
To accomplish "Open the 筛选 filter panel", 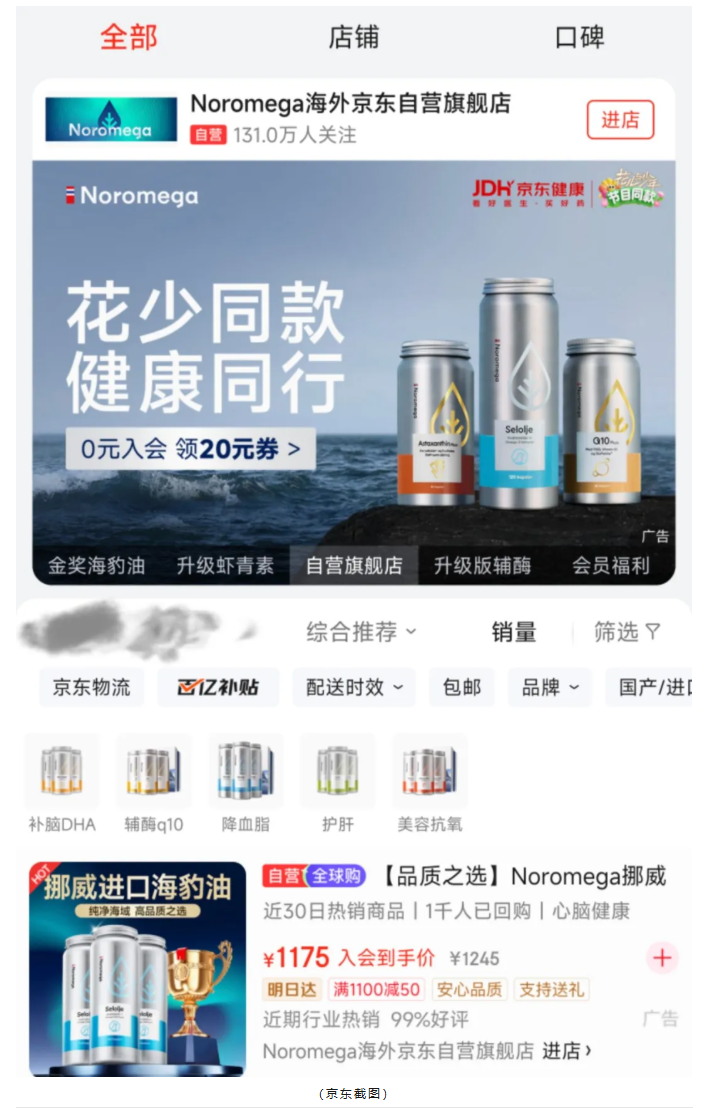I will pos(627,632).
